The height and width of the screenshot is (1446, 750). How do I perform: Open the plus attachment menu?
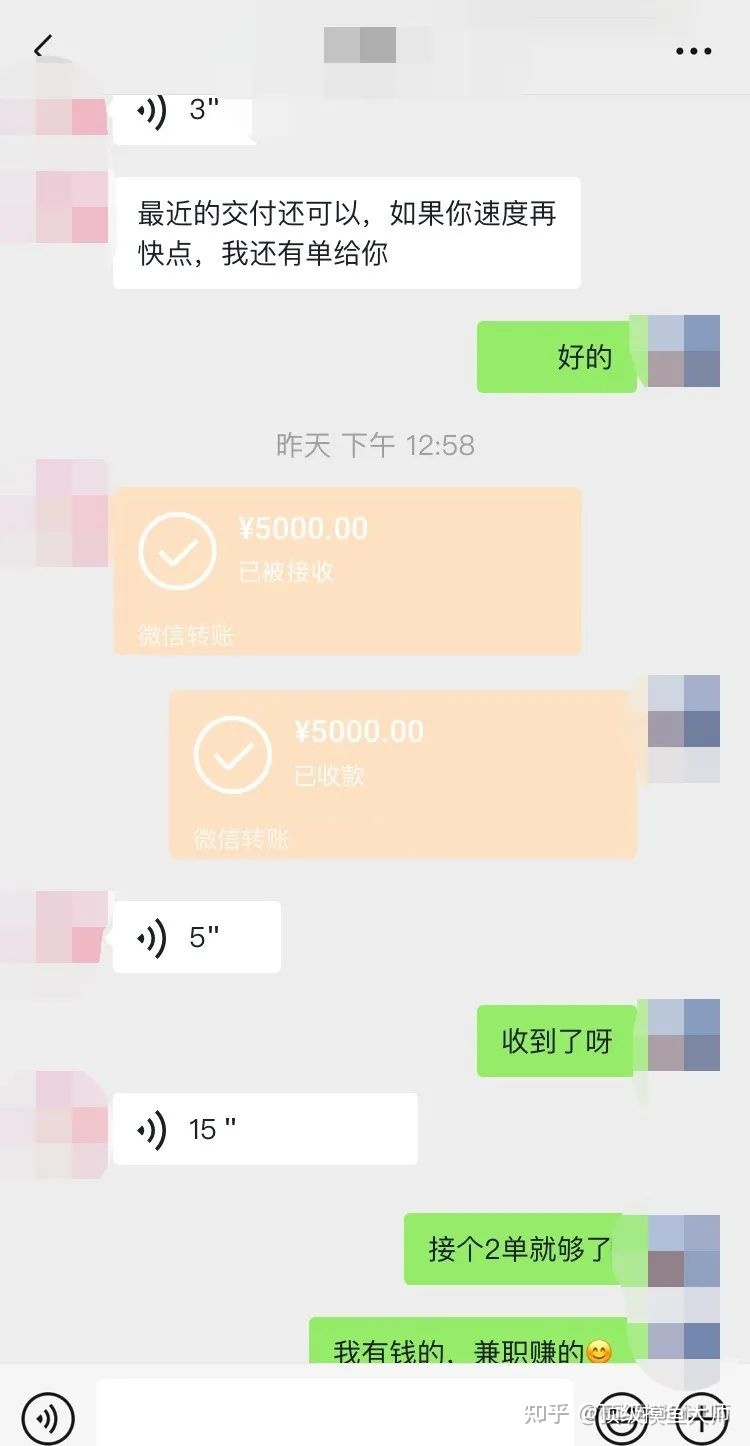click(x=701, y=1416)
